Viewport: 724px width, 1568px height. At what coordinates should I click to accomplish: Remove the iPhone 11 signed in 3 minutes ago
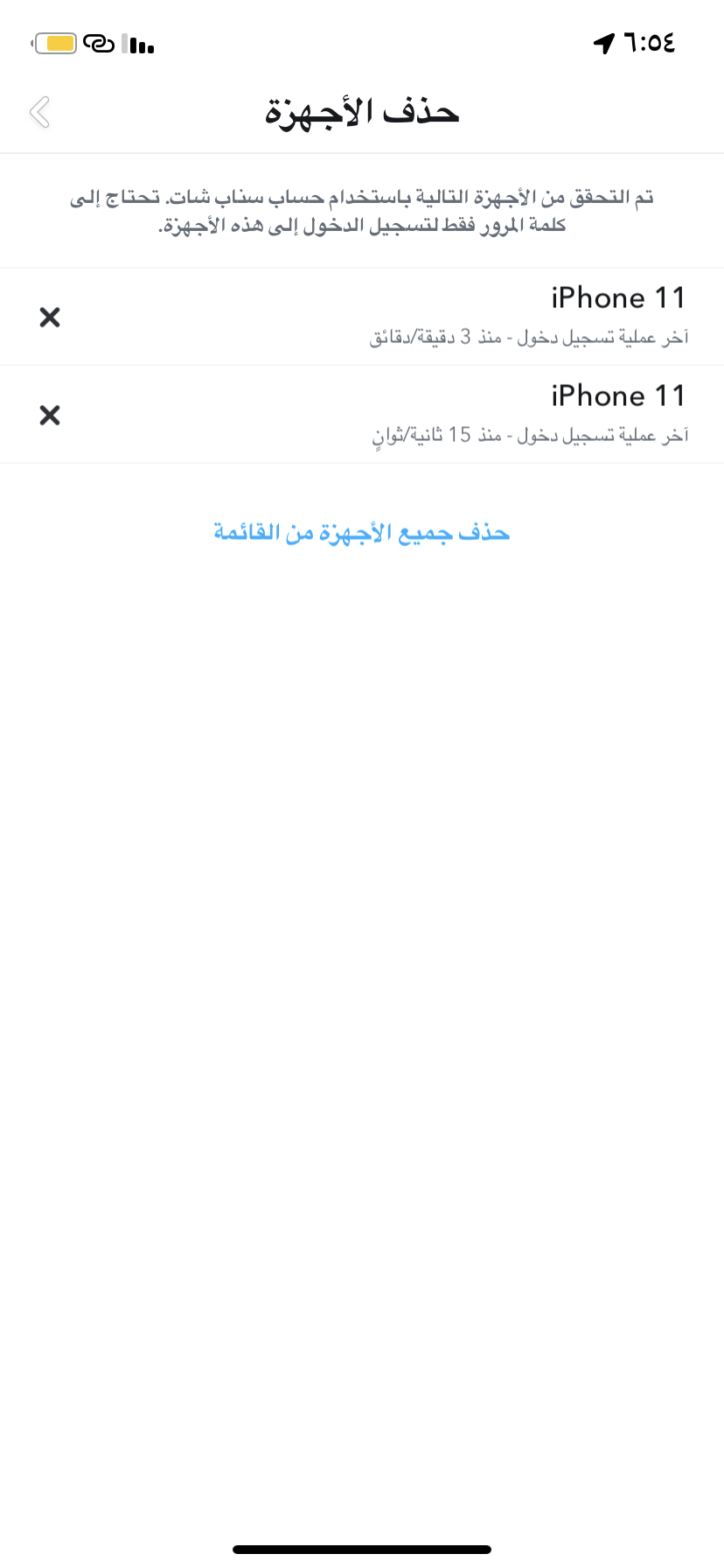[x=50, y=317]
